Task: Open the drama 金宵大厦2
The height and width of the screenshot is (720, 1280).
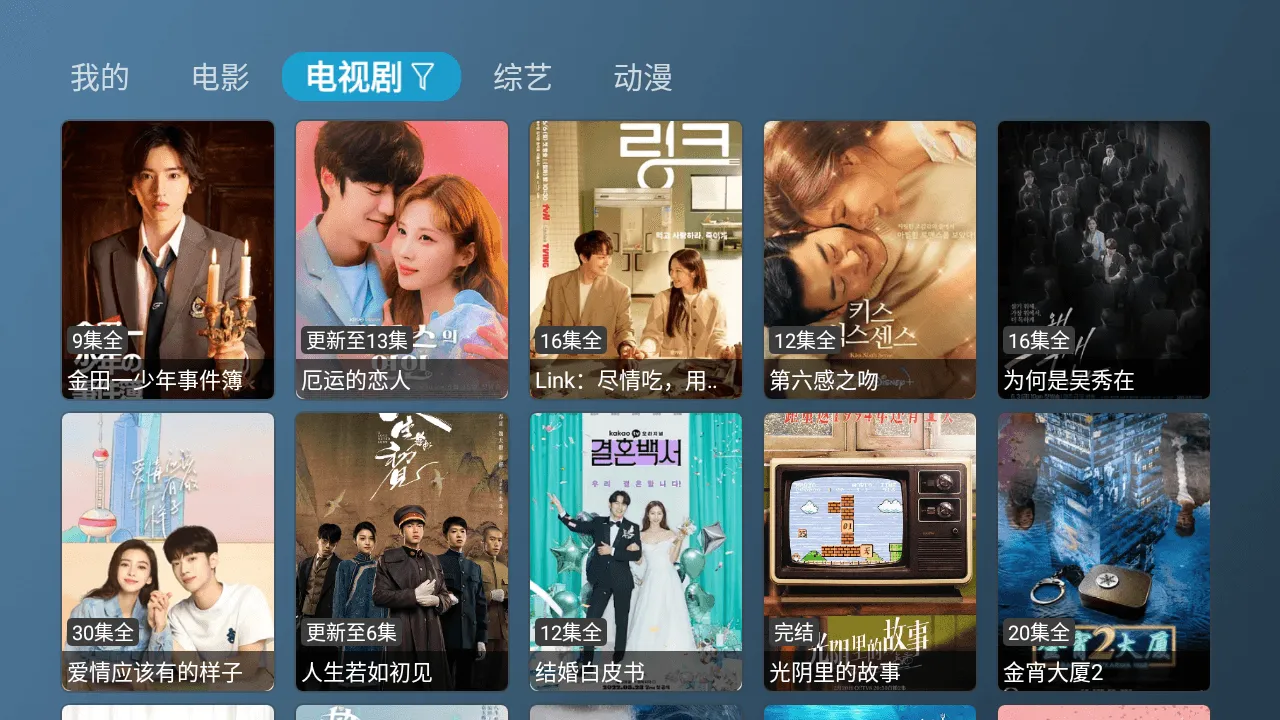Action: point(1104,551)
